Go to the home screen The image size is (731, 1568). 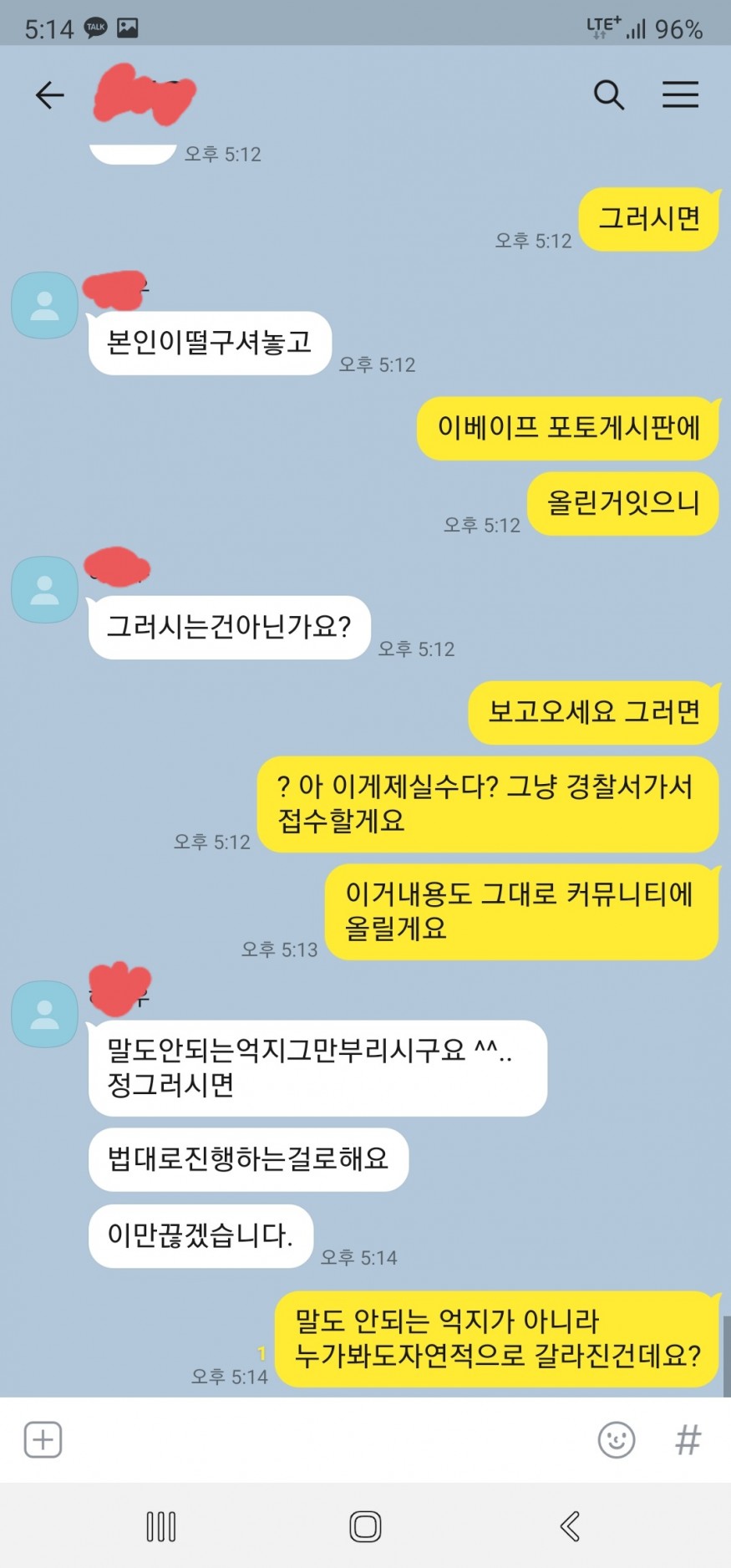pos(365,1526)
